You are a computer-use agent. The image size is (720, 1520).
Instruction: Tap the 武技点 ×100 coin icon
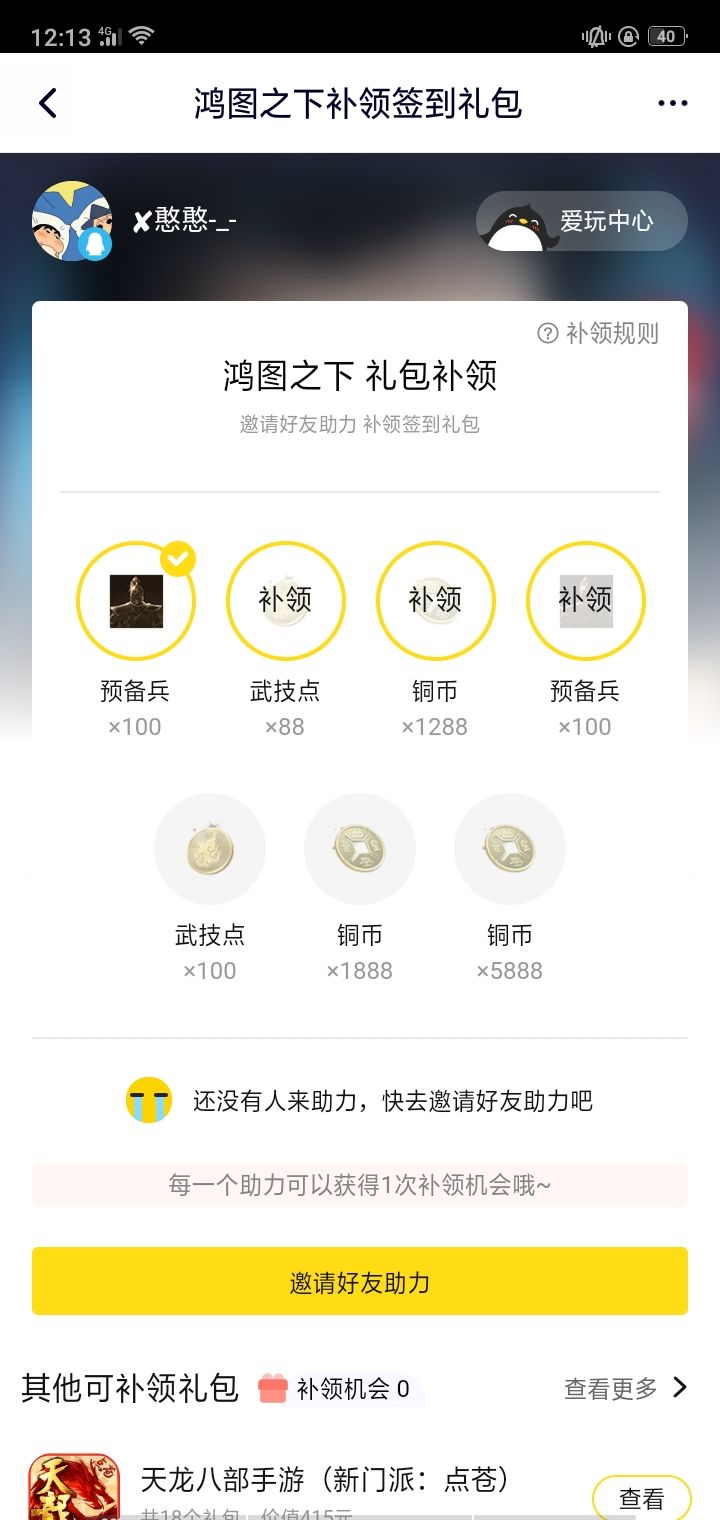point(210,848)
